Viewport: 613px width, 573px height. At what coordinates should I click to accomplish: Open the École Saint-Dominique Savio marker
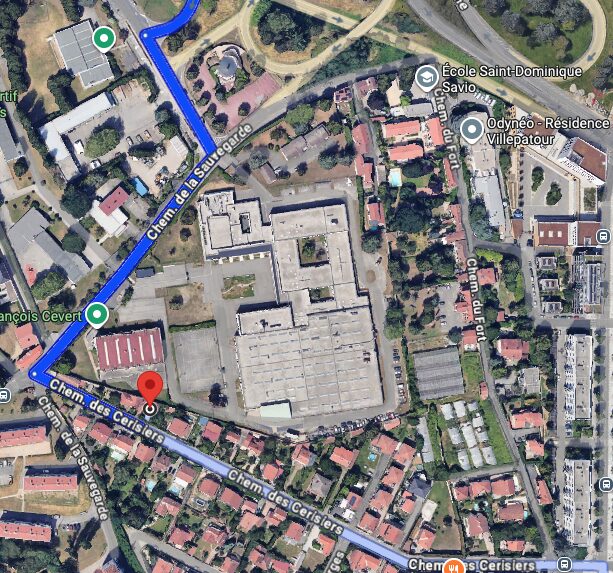[427, 77]
